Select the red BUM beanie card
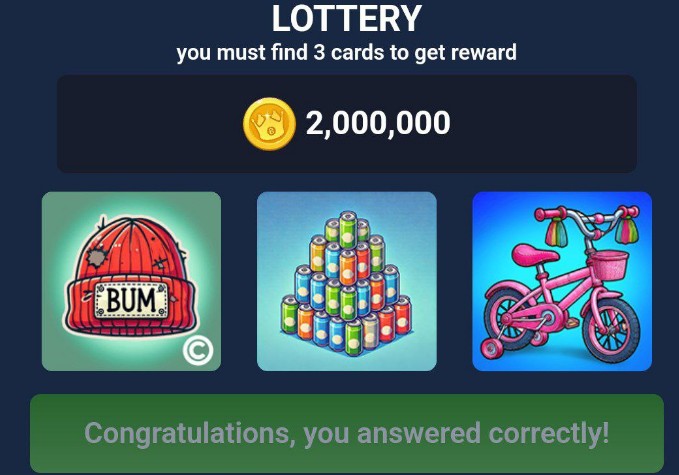The height and width of the screenshot is (475, 679). point(131,281)
